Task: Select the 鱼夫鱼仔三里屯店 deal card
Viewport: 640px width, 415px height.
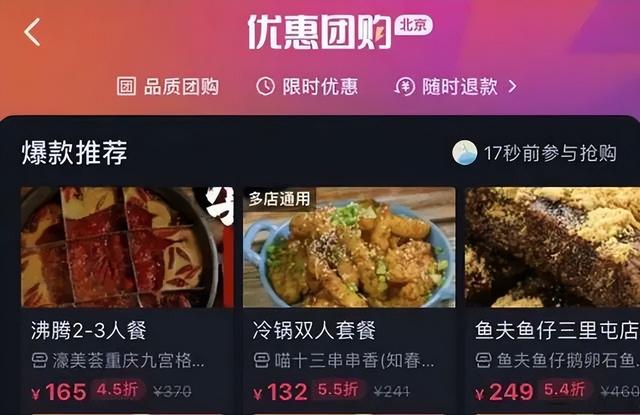Action: pyautogui.click(x=553, y=290)
